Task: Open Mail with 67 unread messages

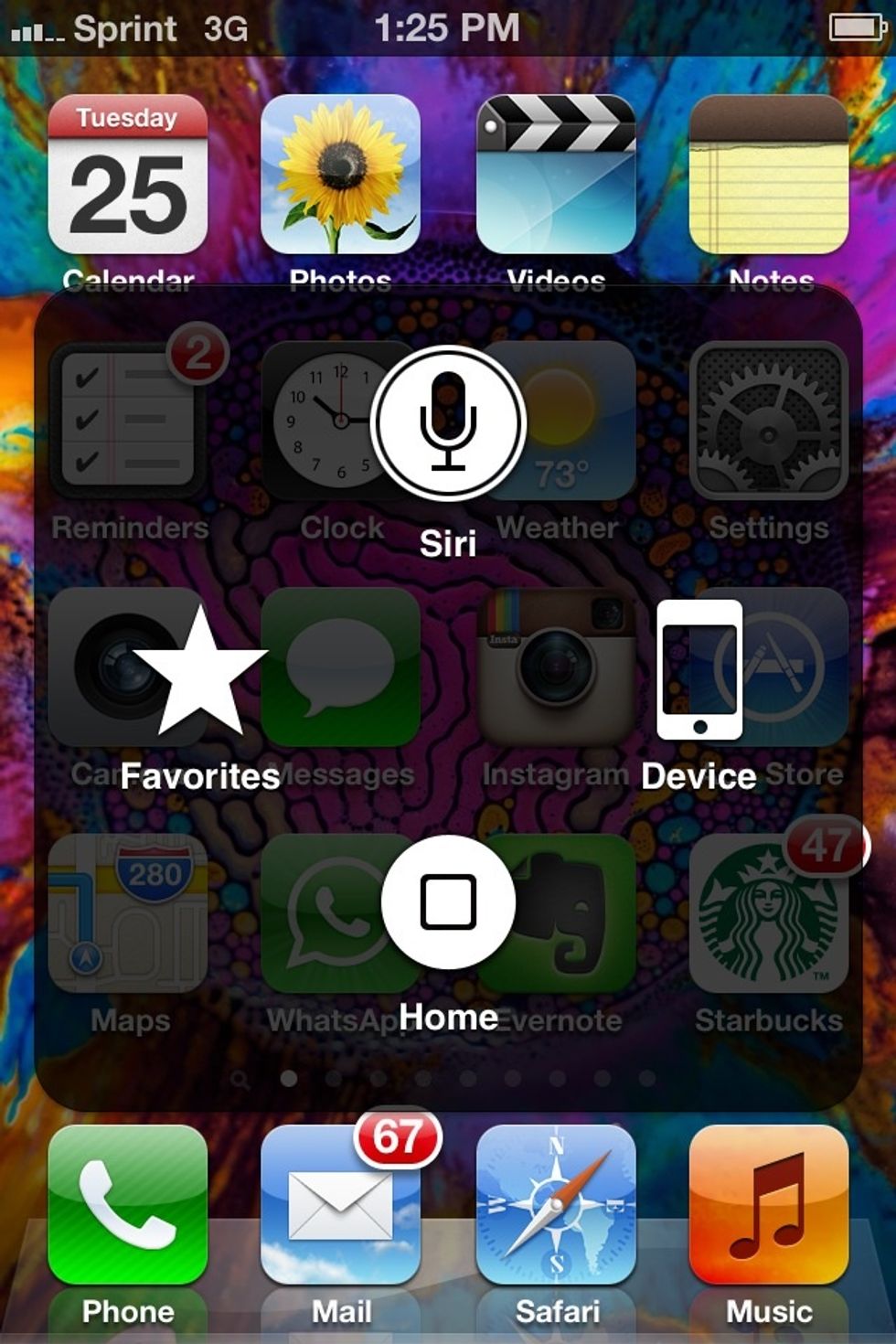Action: click(340, 1205)
